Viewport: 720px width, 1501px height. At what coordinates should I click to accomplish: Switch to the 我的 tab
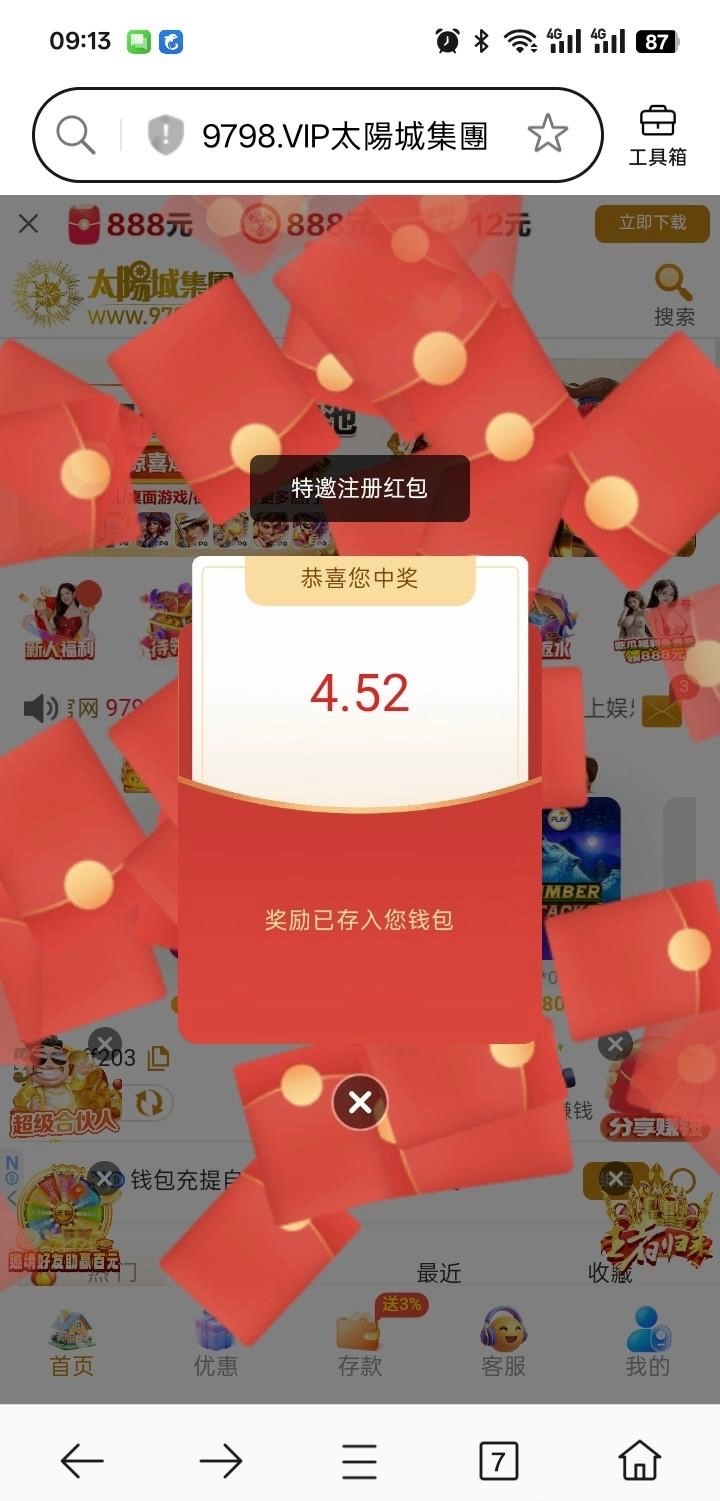(647, 1345)
